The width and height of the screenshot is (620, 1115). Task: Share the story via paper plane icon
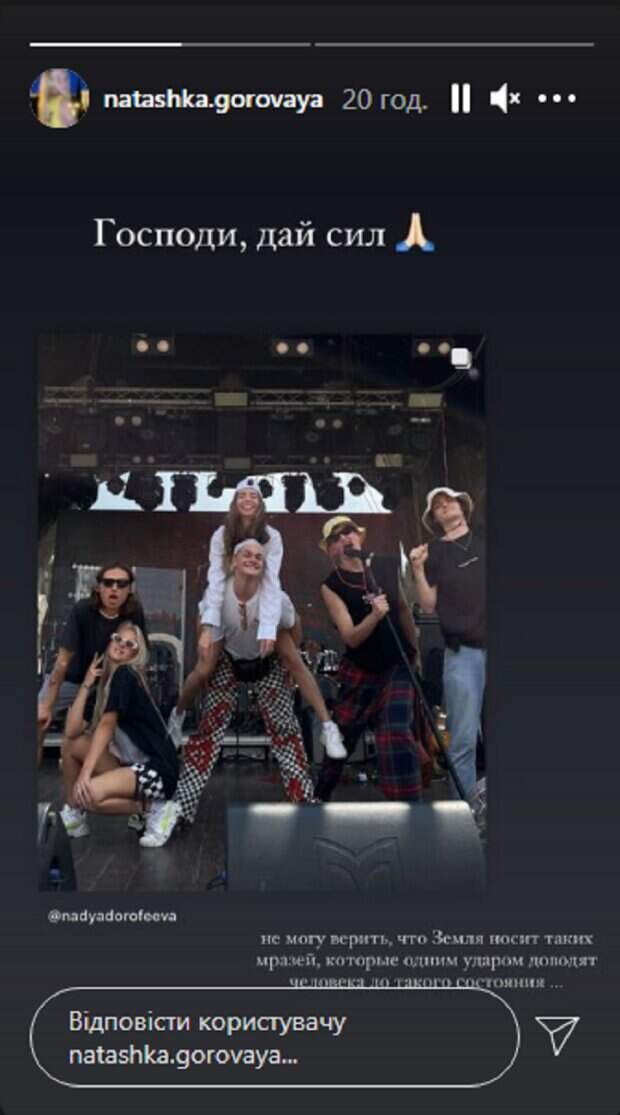click(x=556, y=1037)
